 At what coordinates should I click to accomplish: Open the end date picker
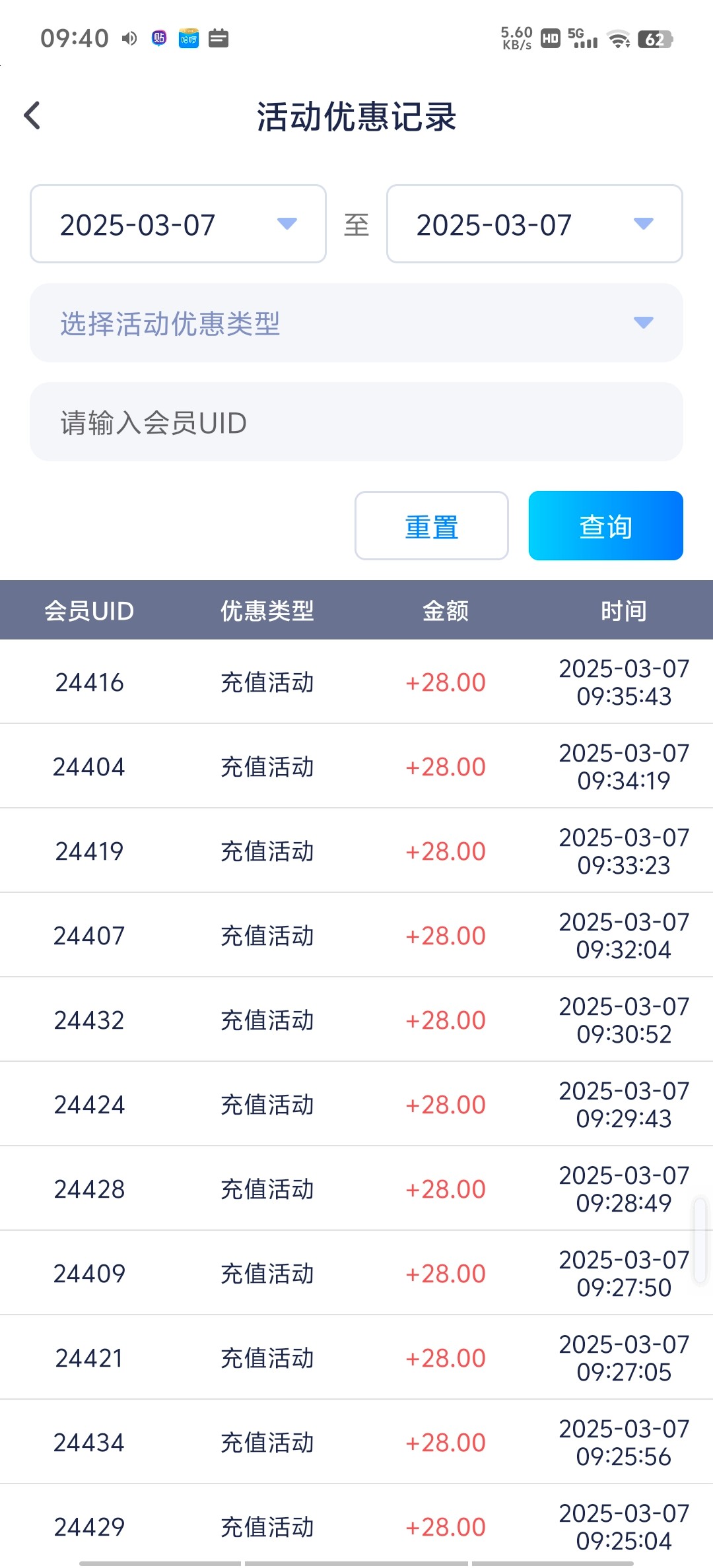tap(535, 224)
